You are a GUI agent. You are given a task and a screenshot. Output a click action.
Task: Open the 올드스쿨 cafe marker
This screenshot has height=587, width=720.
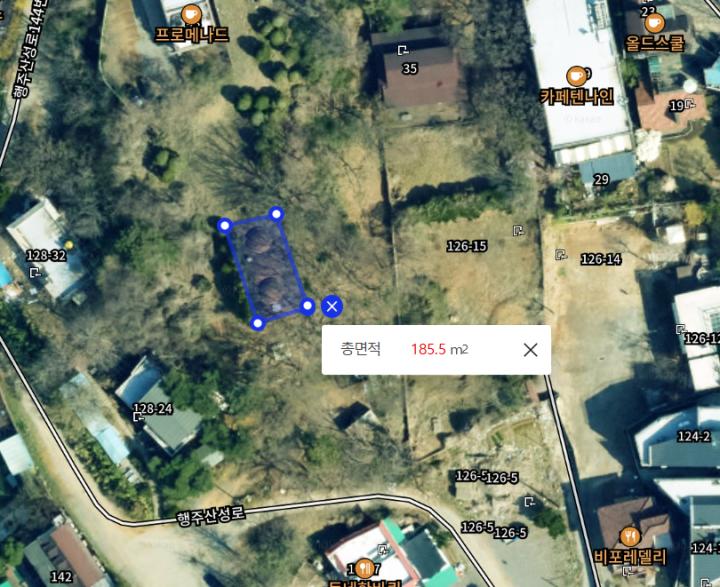655,23
